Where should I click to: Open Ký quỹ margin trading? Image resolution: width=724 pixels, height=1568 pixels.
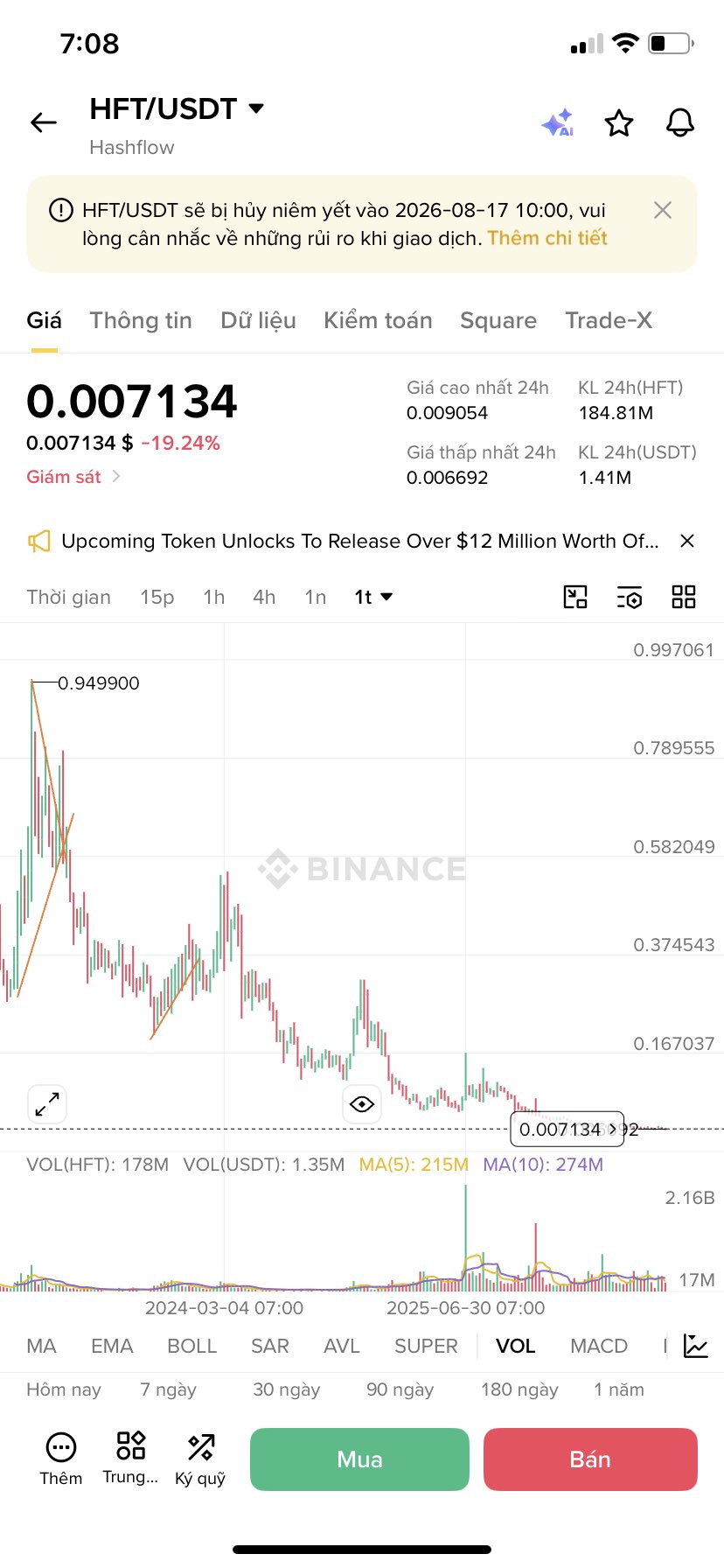coord(200,1459)
